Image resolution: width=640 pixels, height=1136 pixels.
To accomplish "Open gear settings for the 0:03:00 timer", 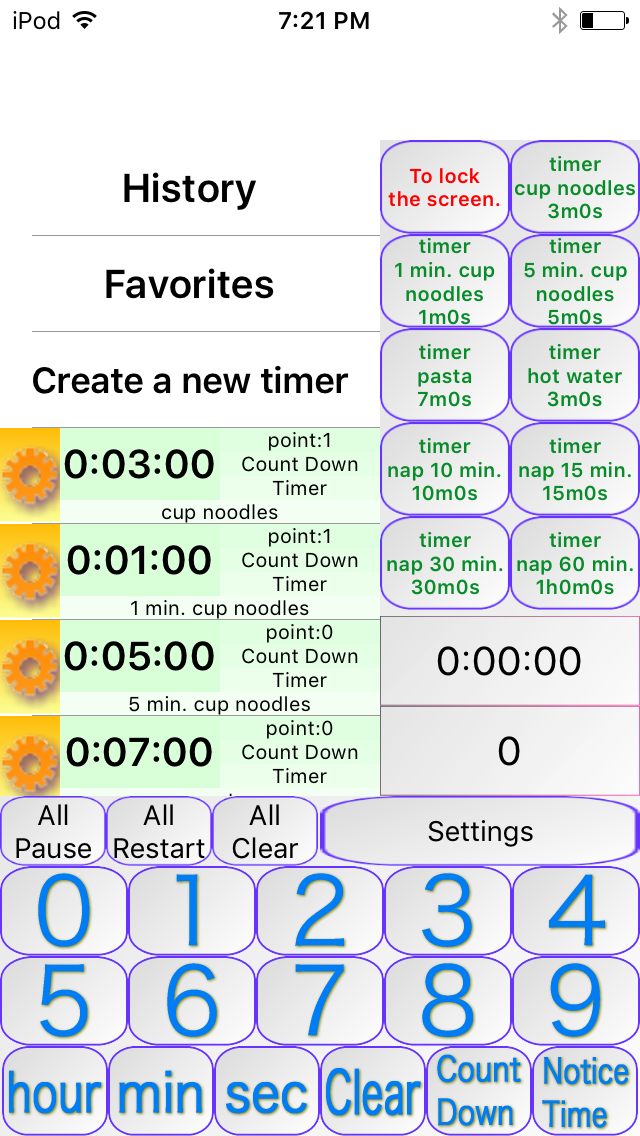I will click(30, 475).
